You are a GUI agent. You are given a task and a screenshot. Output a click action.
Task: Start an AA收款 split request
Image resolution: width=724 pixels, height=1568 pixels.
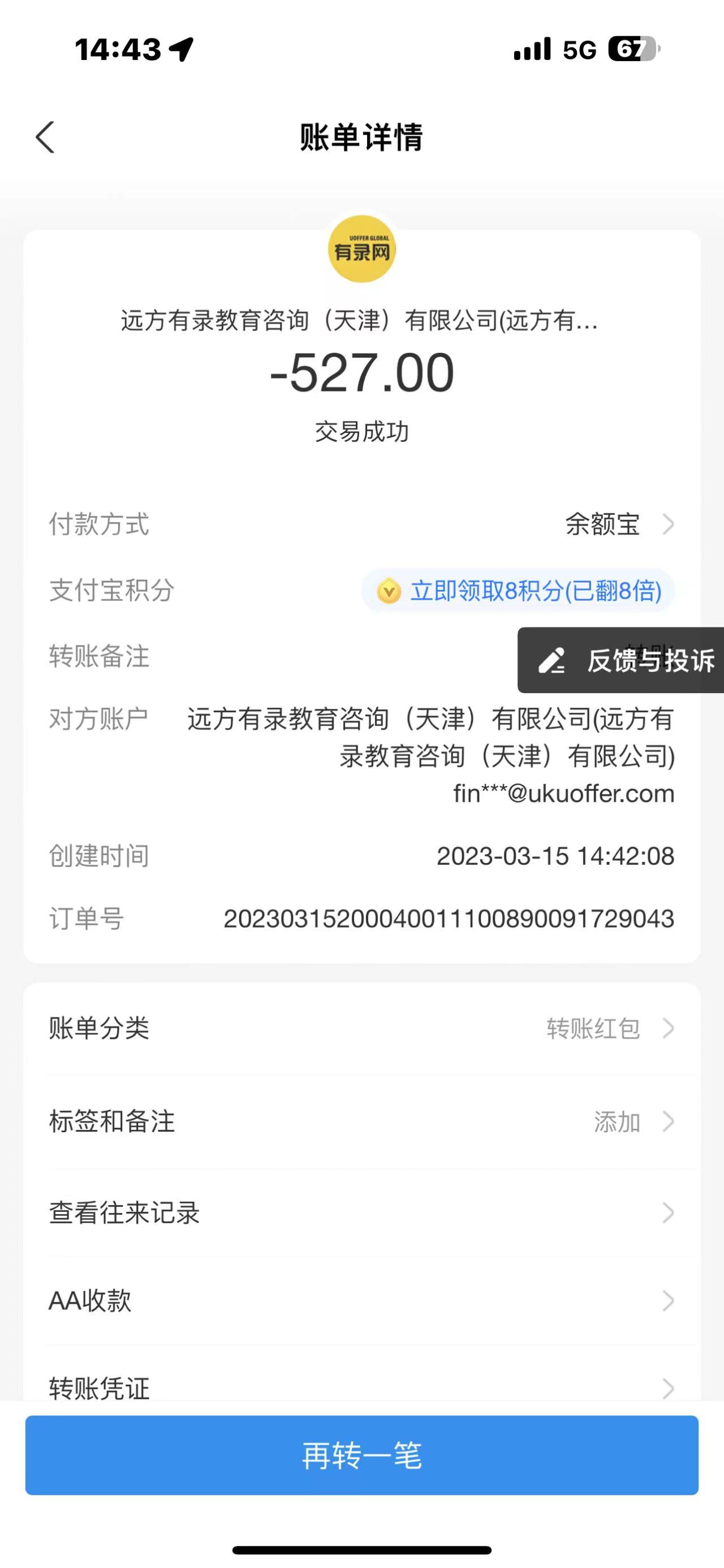click(361, 1300)
